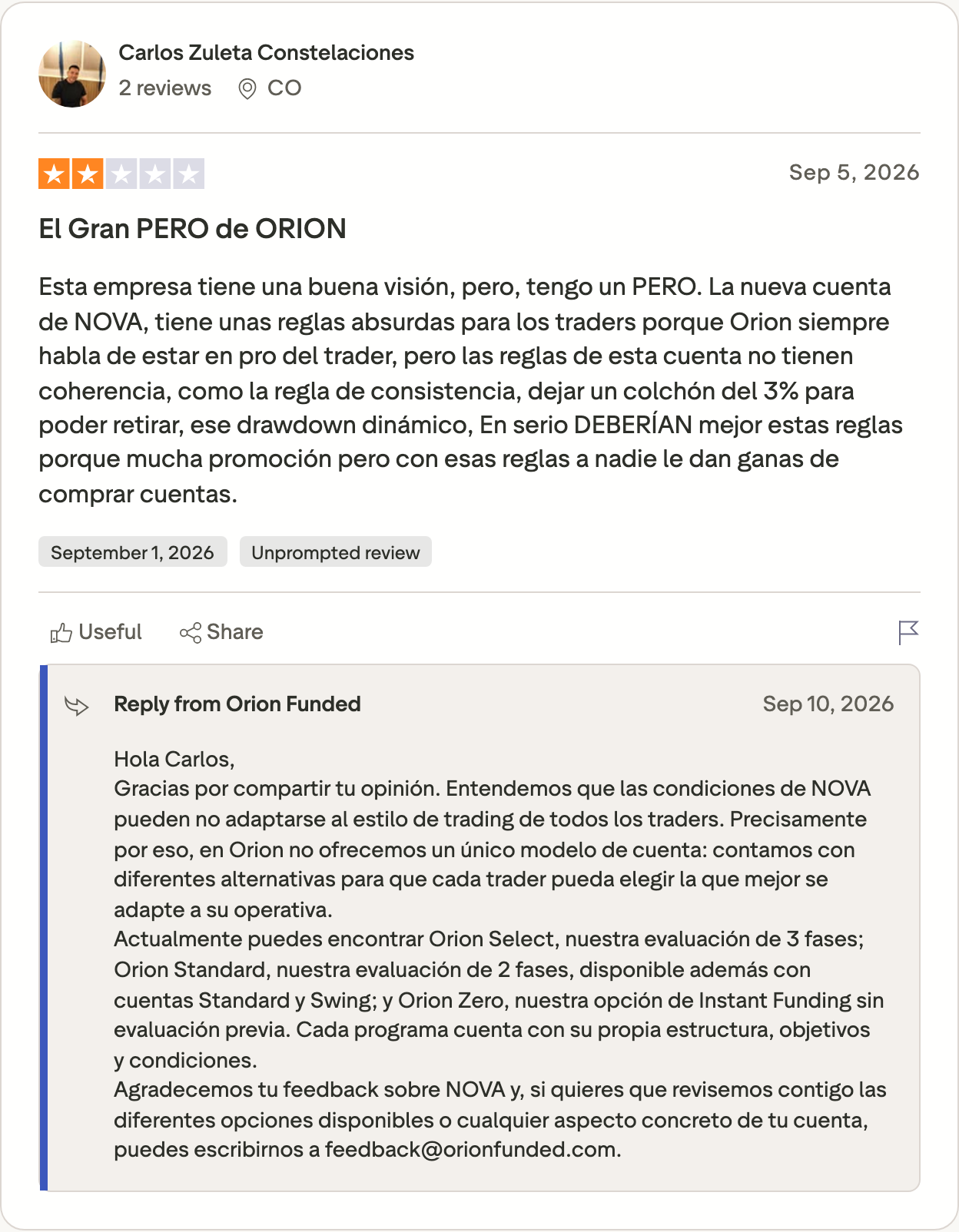Mark the review as Useful
Image resolution: width=959 pixels, height=1232 pixels.
pyautogui.click(x=96, y=632)
